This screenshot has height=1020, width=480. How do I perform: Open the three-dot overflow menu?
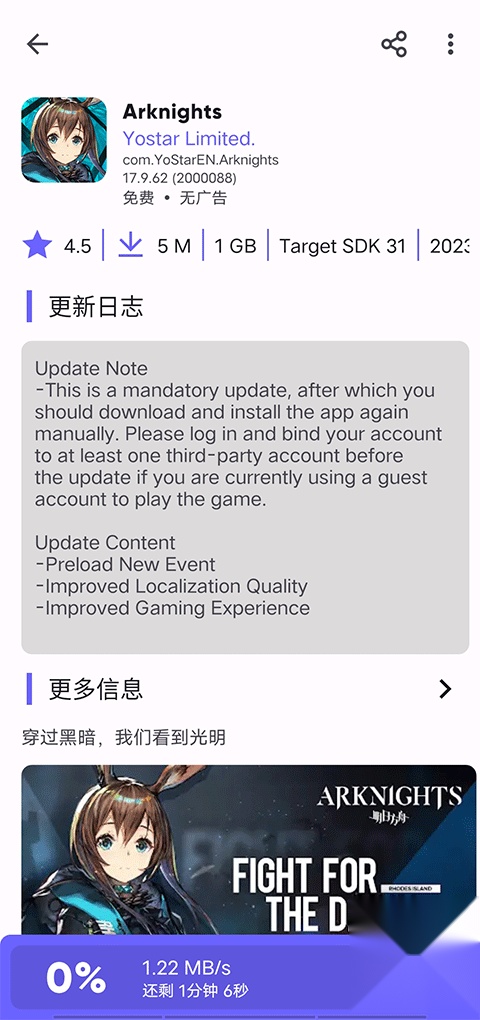pyautogui.click(x=450, y=44)
